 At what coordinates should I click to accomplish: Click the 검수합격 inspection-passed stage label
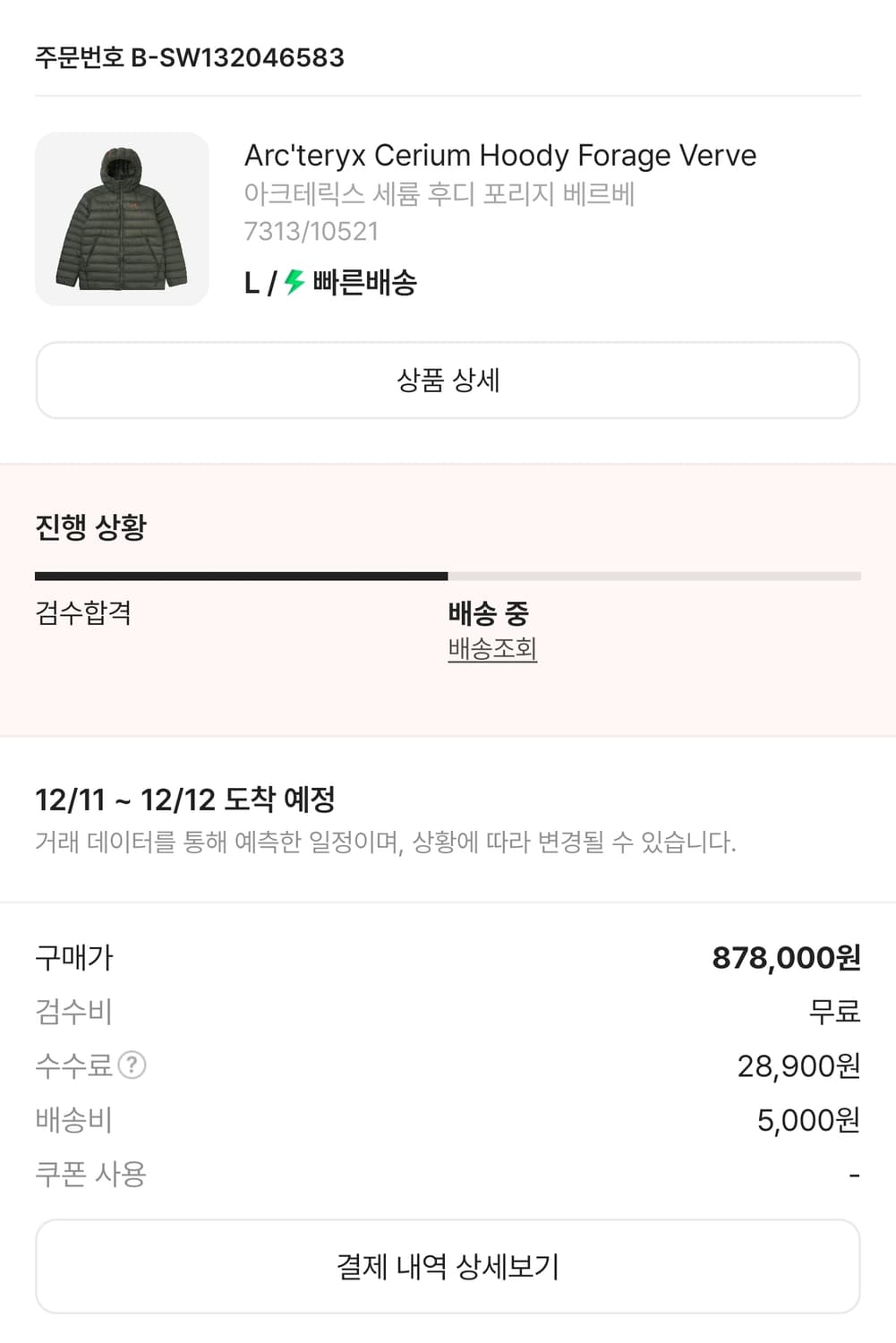coord(82,615)
